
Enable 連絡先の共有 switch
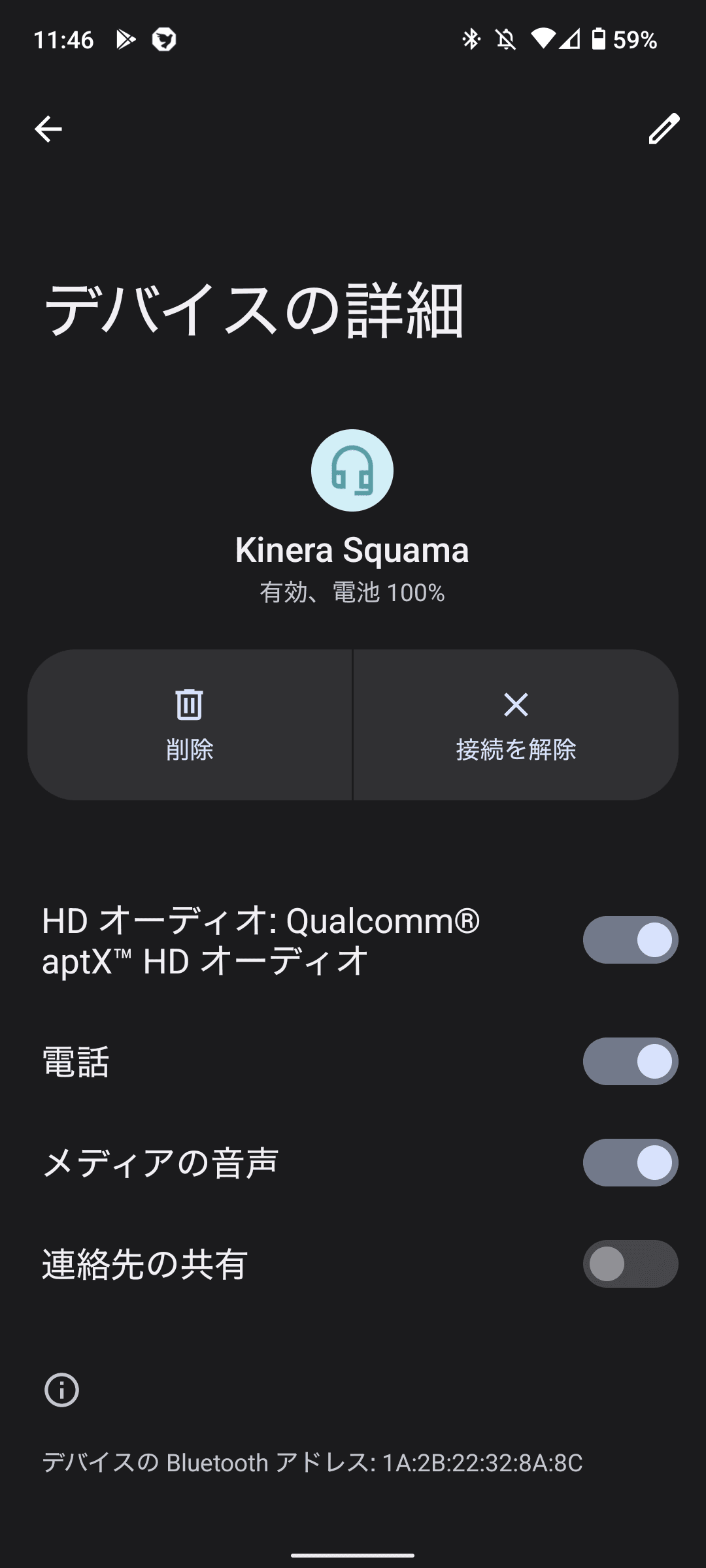[630, 1264]
